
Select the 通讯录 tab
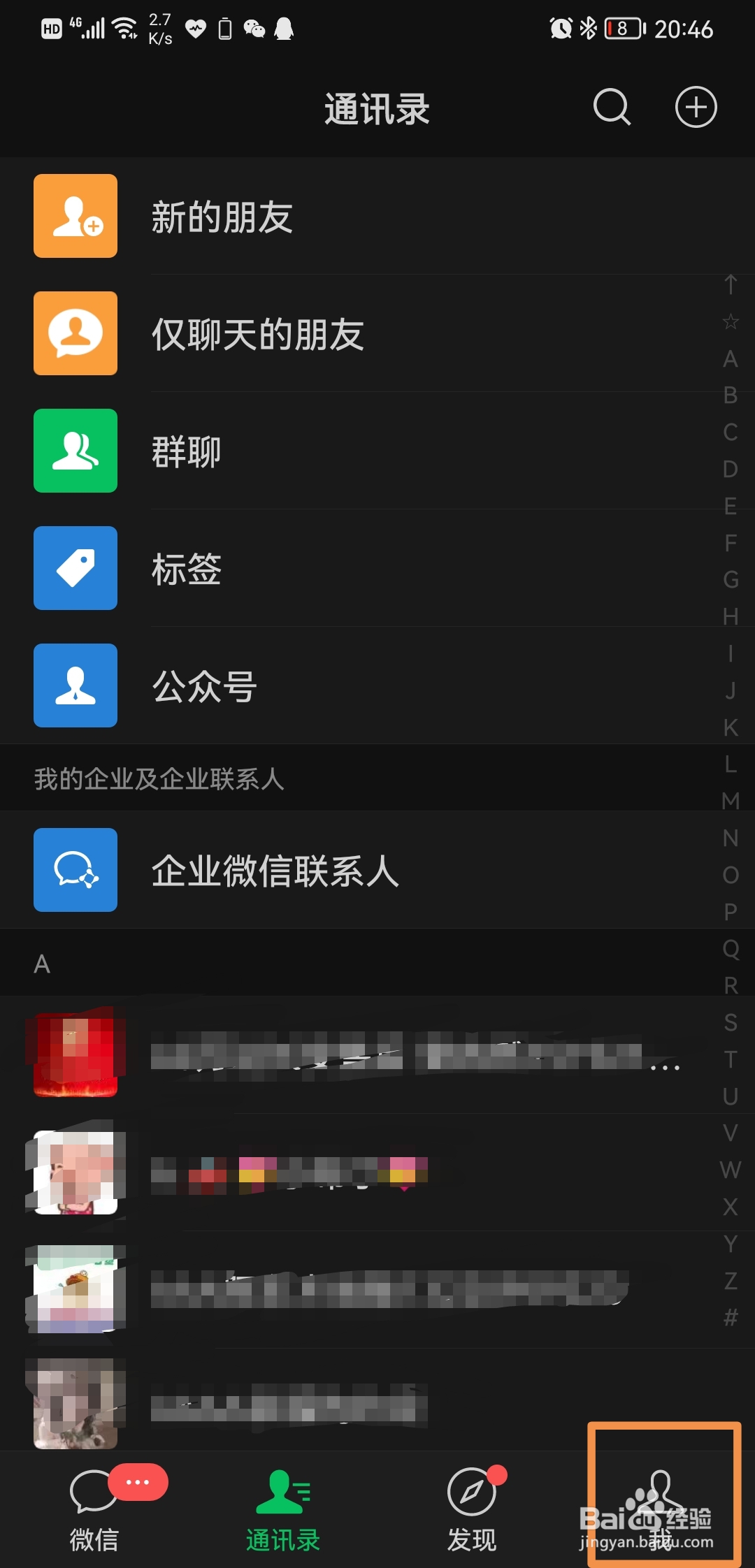pyautogui.click(x=283, y=1509)
